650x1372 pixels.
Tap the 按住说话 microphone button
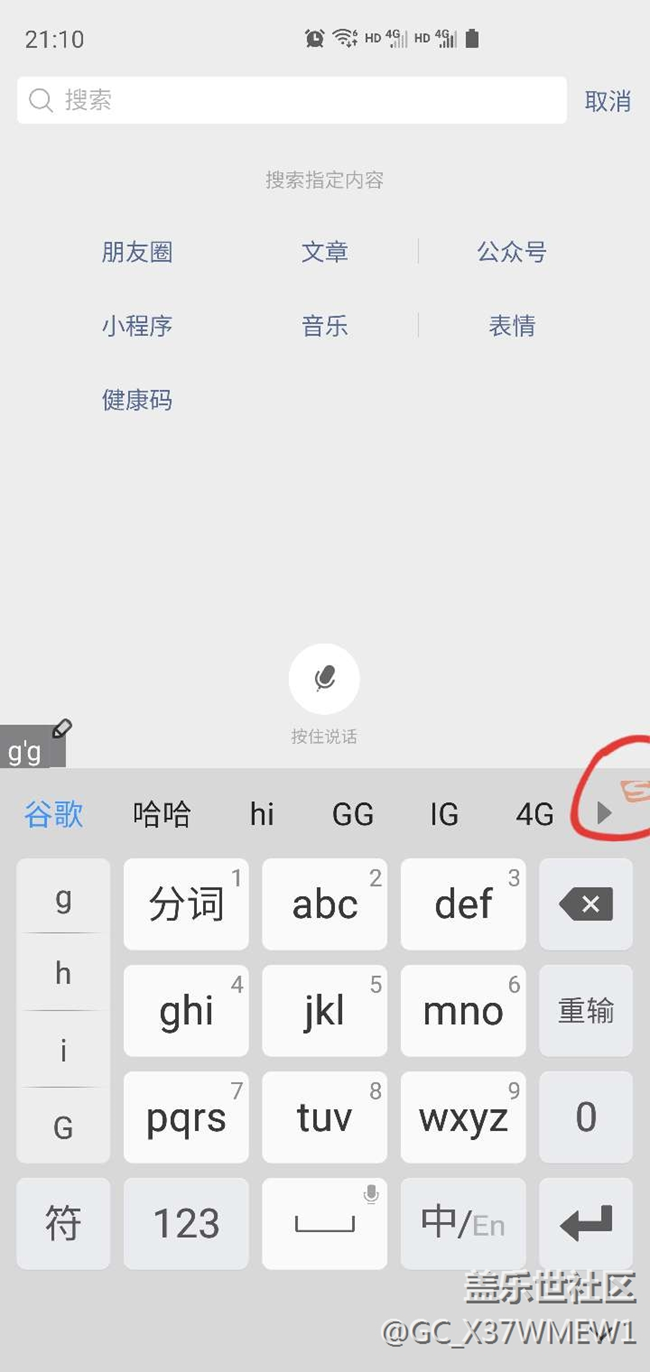point(324,680)
